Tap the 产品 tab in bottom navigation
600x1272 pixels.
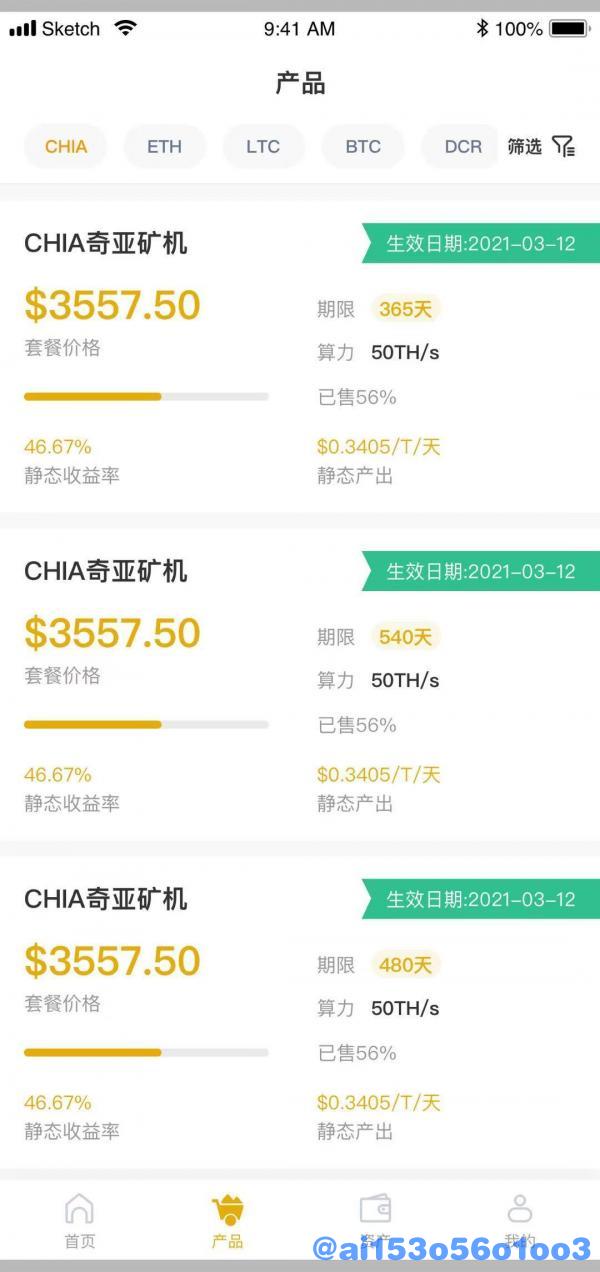228,1221
